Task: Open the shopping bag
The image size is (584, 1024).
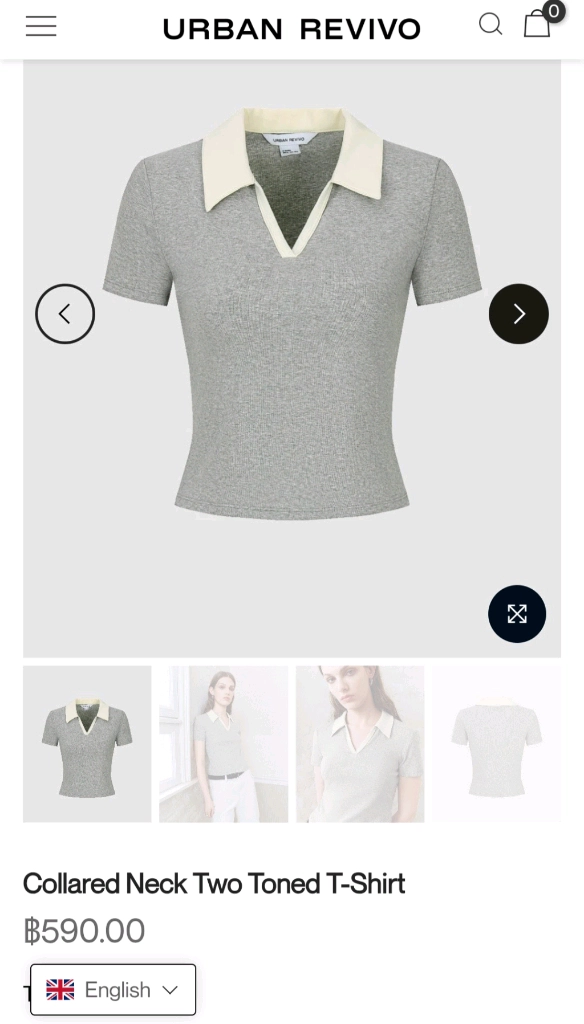Action: click(538, 24)
